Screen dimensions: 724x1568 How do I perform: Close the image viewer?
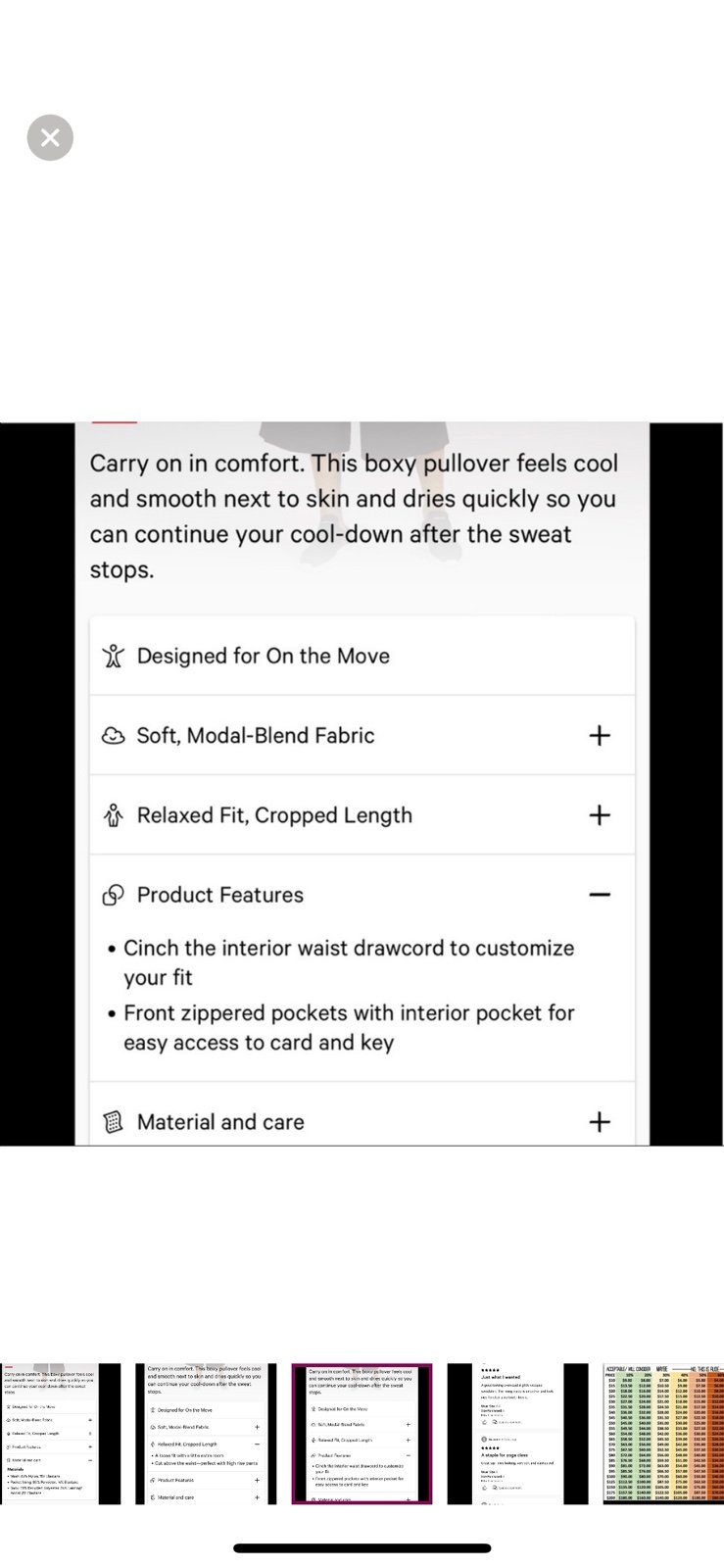(50, 138)
